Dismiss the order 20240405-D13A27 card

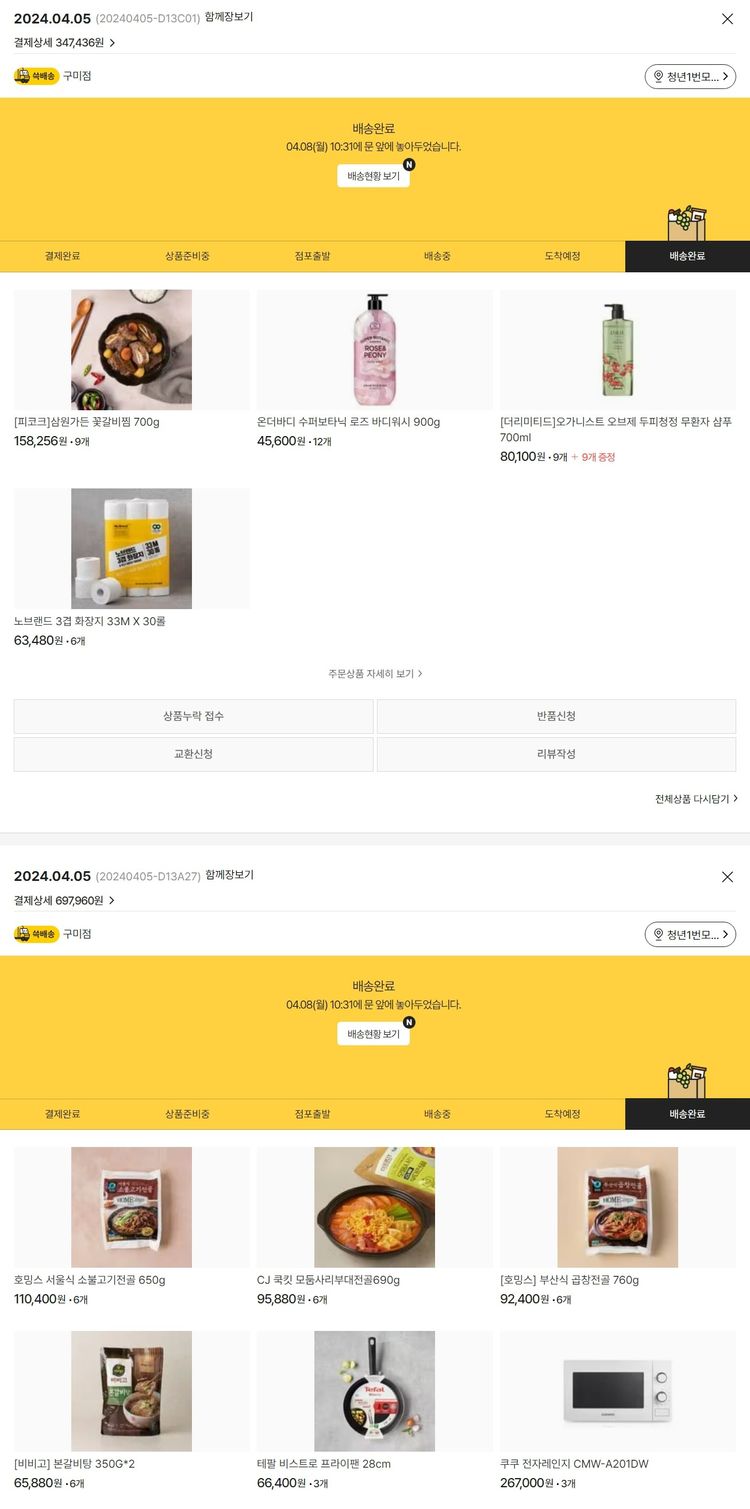tap(727, 877)
